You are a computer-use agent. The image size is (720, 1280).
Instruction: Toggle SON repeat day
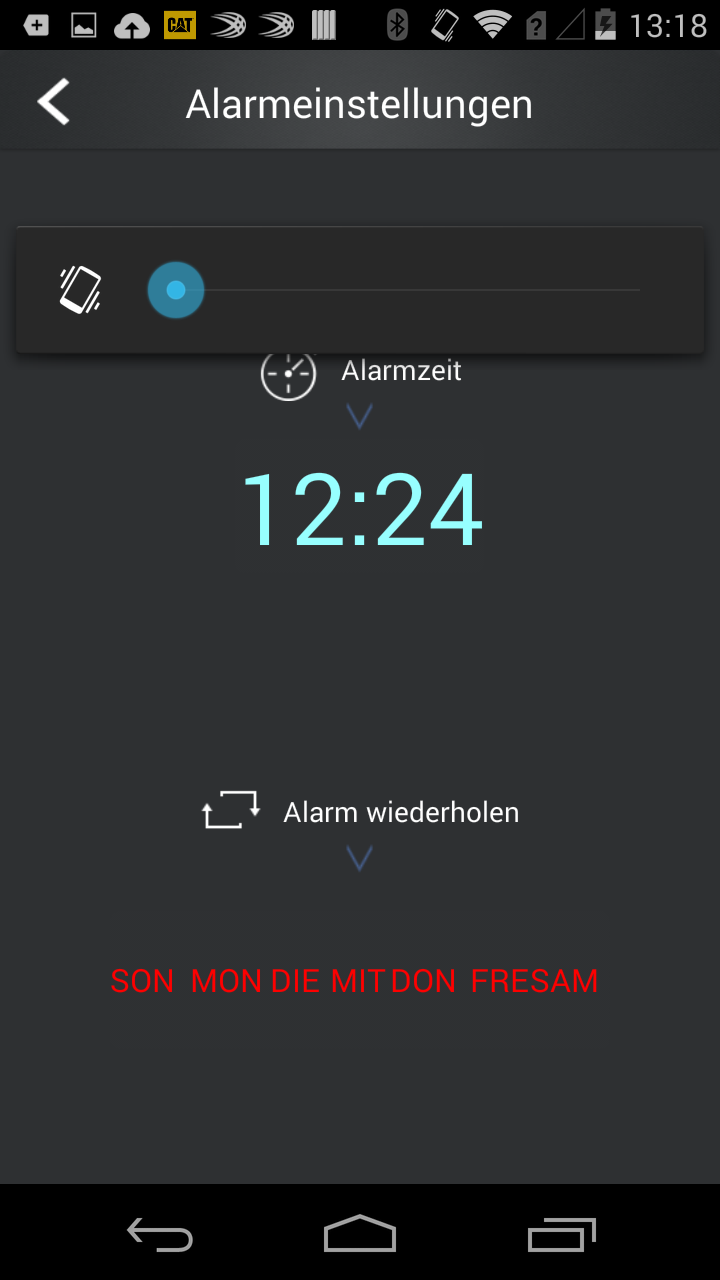click(142, 981)
